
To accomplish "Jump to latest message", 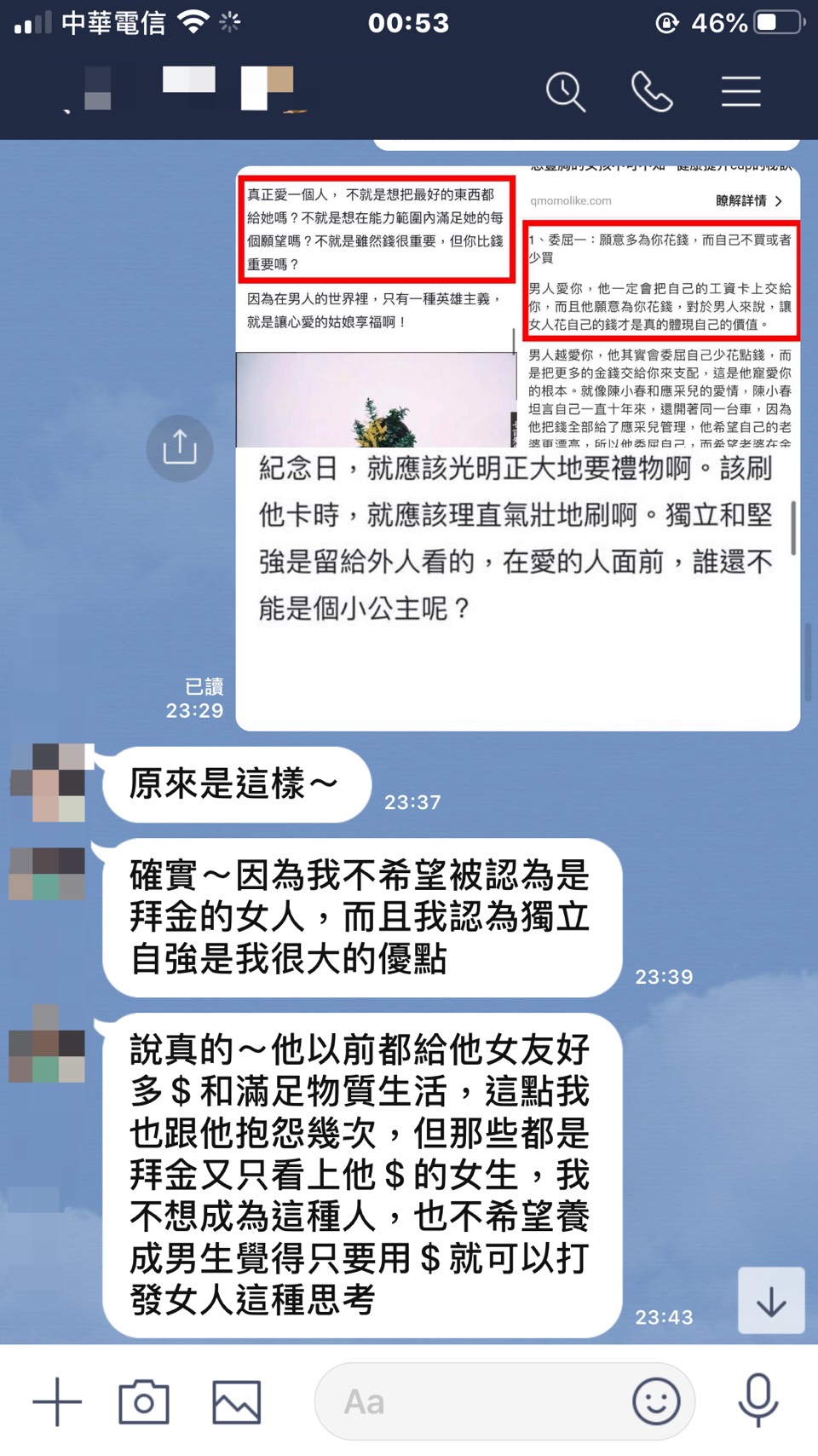I will [x=770, y=1301].
